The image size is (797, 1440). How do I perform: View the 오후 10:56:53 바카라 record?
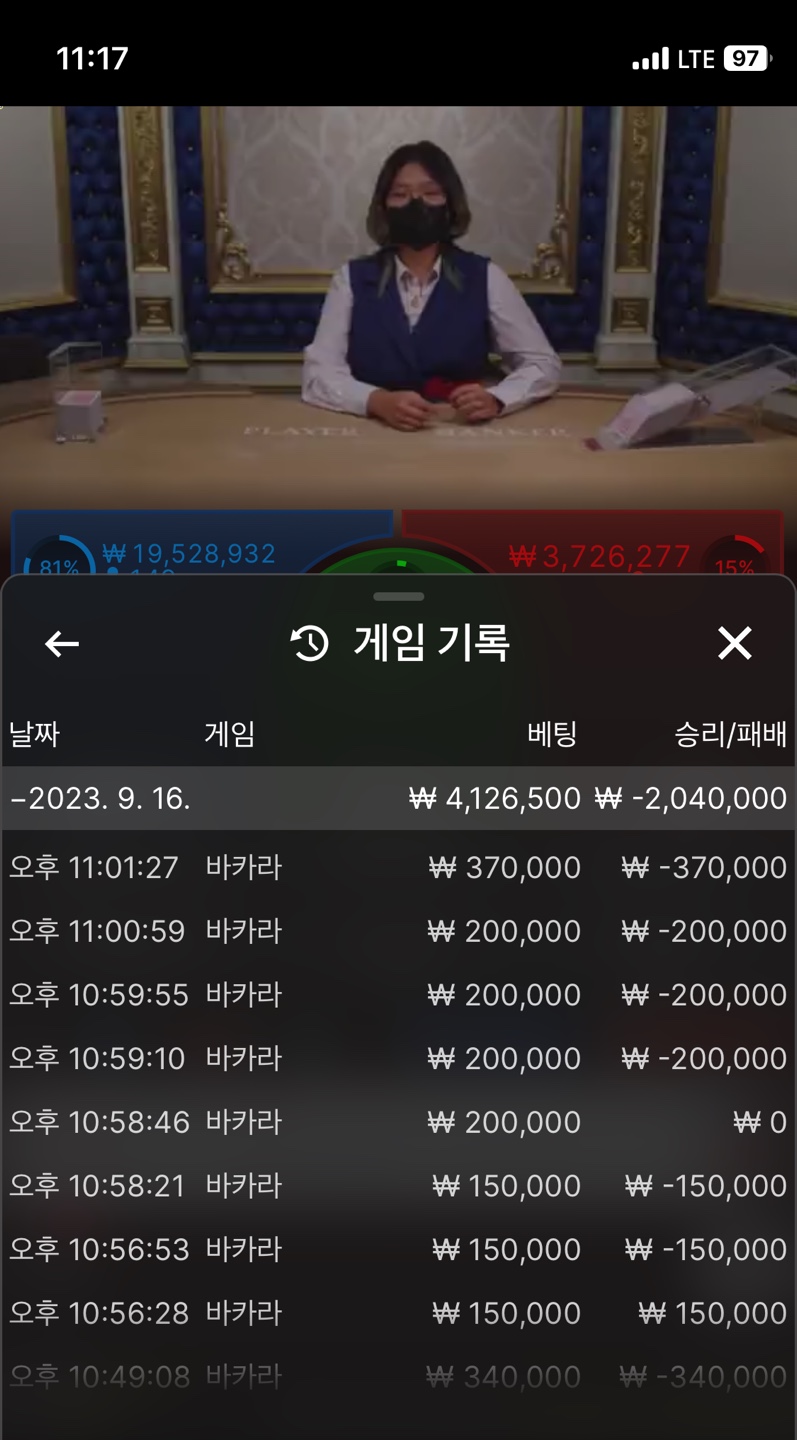pos(398,1250)
